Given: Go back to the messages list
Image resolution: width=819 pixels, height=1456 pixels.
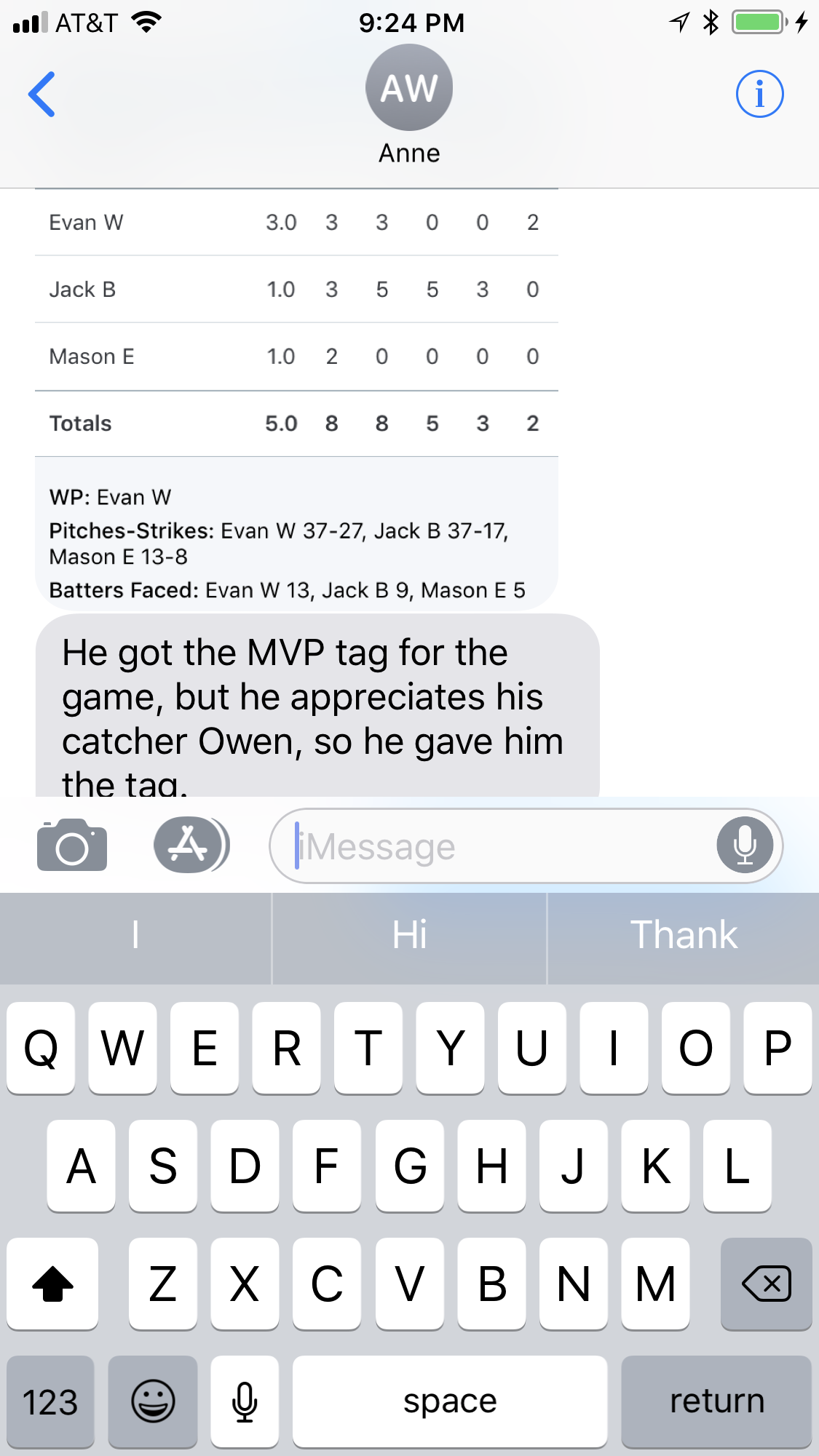Looking at the screenshot, I should [x=41, y=94].
